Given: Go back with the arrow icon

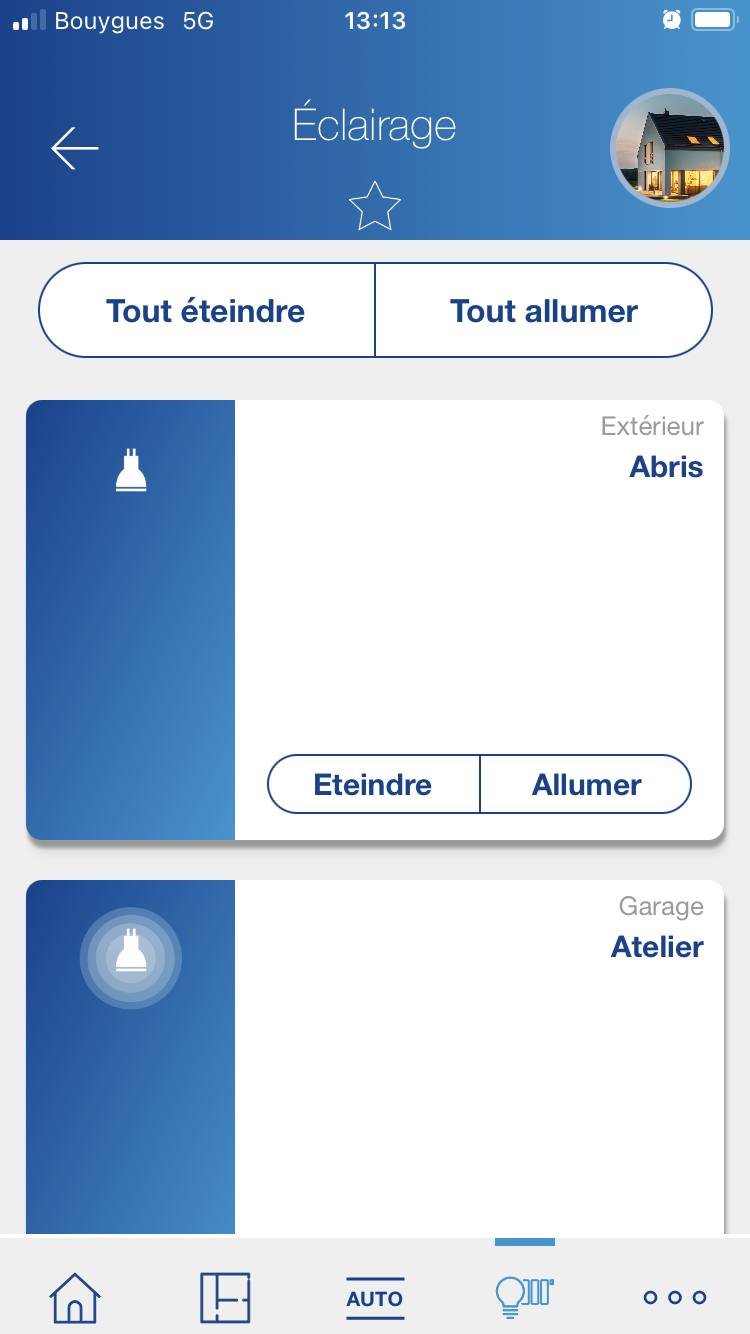Looking at the screenshot, I should (75, 148).
